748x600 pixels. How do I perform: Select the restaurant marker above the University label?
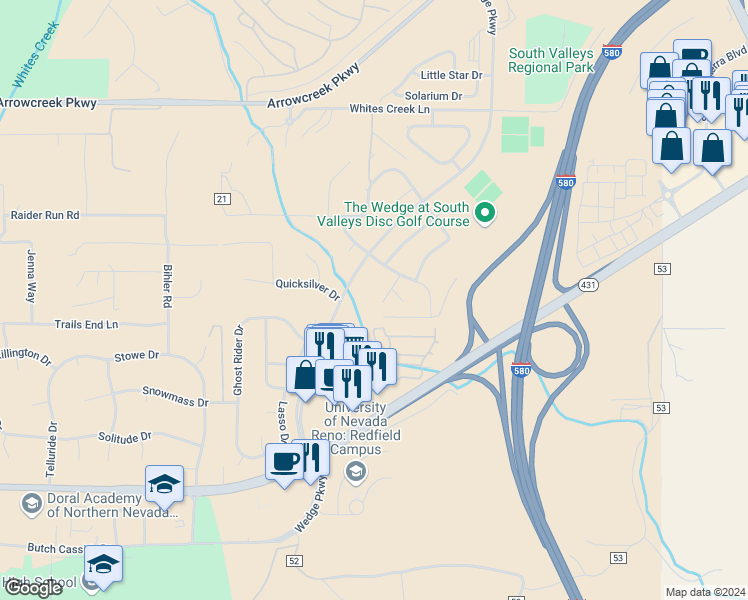352,384
